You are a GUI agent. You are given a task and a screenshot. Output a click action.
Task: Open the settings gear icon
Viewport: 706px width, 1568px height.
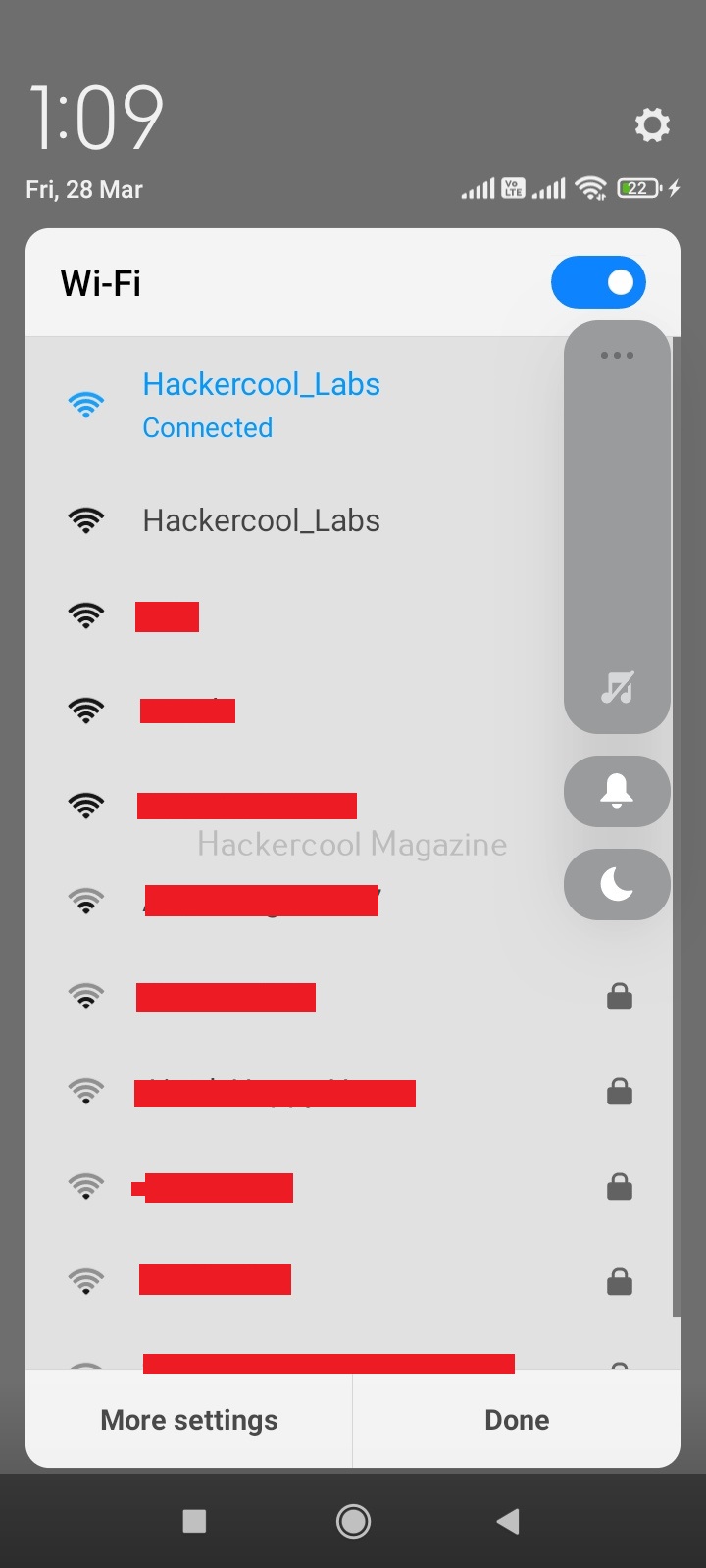tap(652, 124)
